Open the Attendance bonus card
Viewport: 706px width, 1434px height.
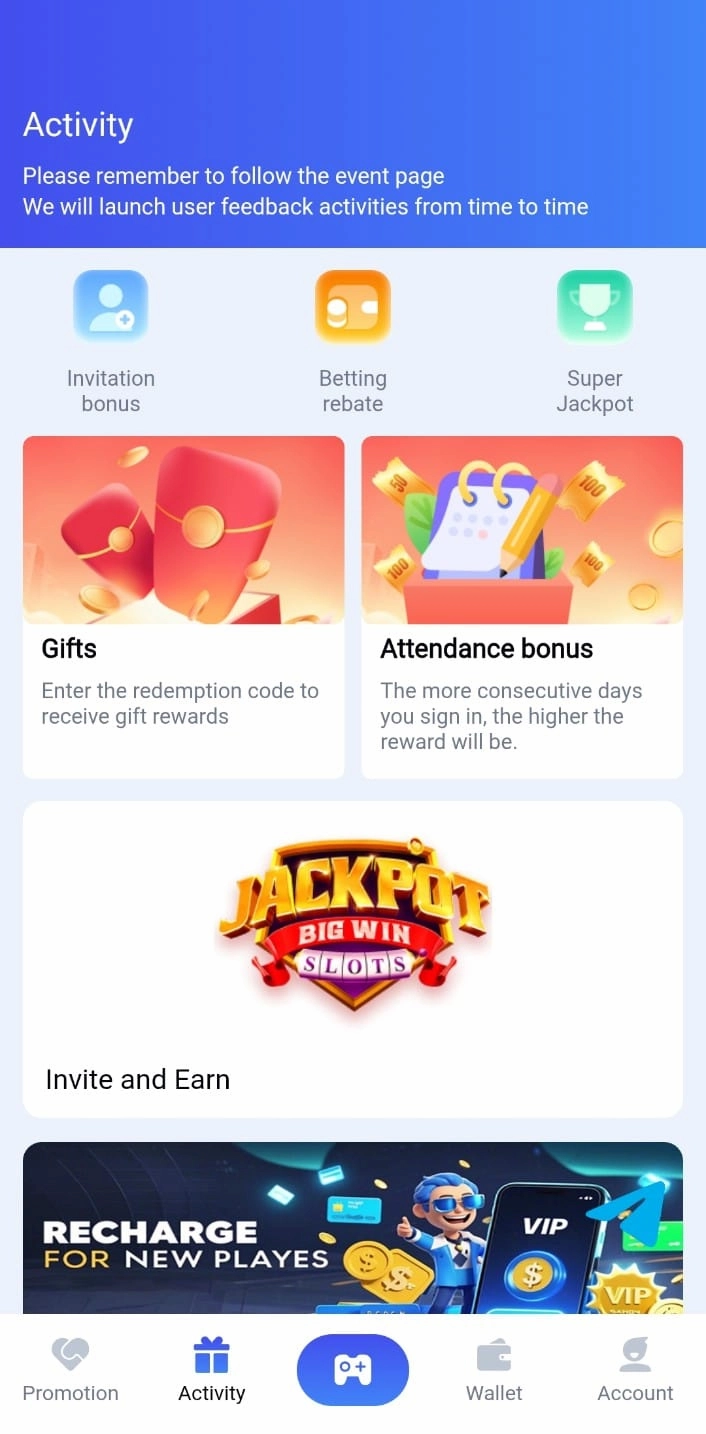[522, 607]
